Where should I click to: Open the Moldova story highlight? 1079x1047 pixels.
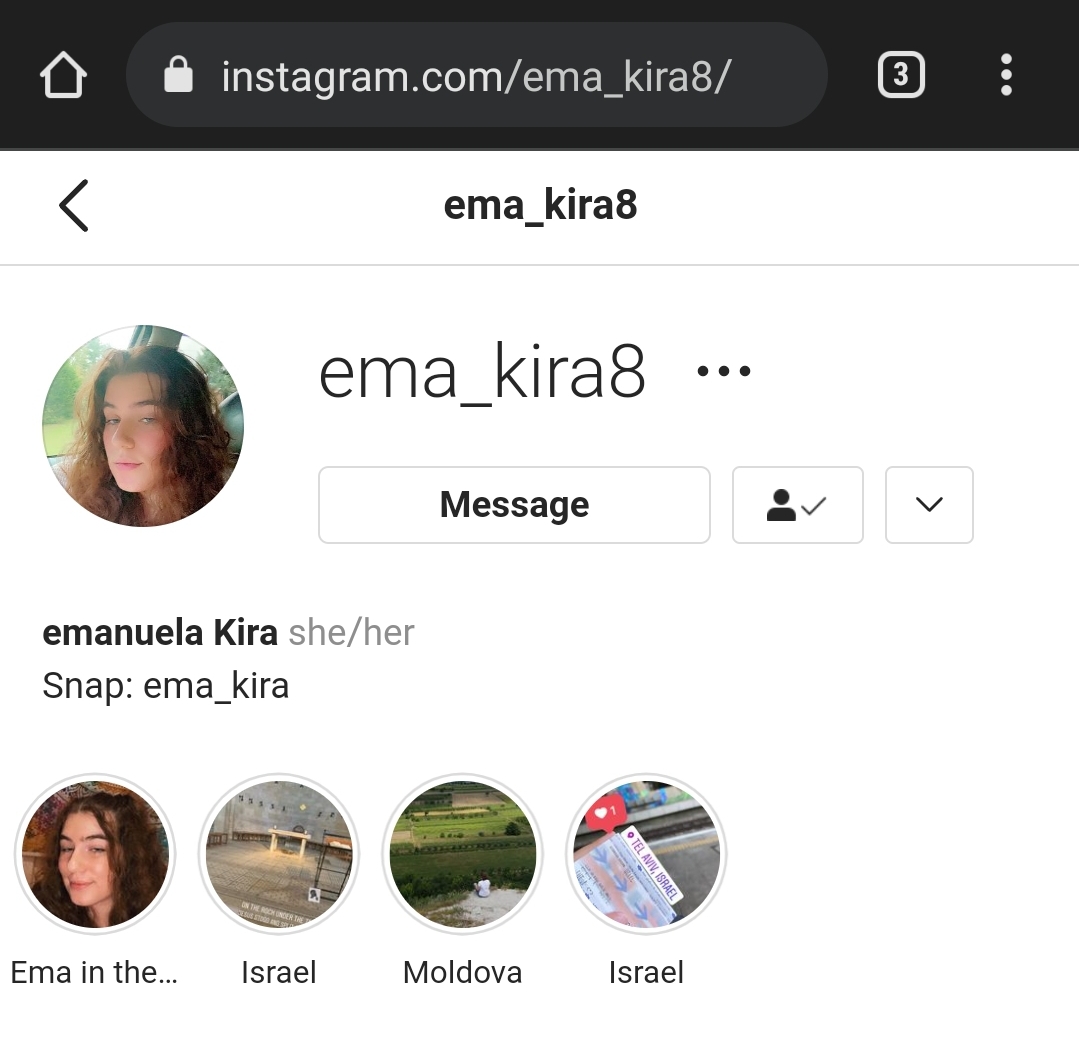462,855
